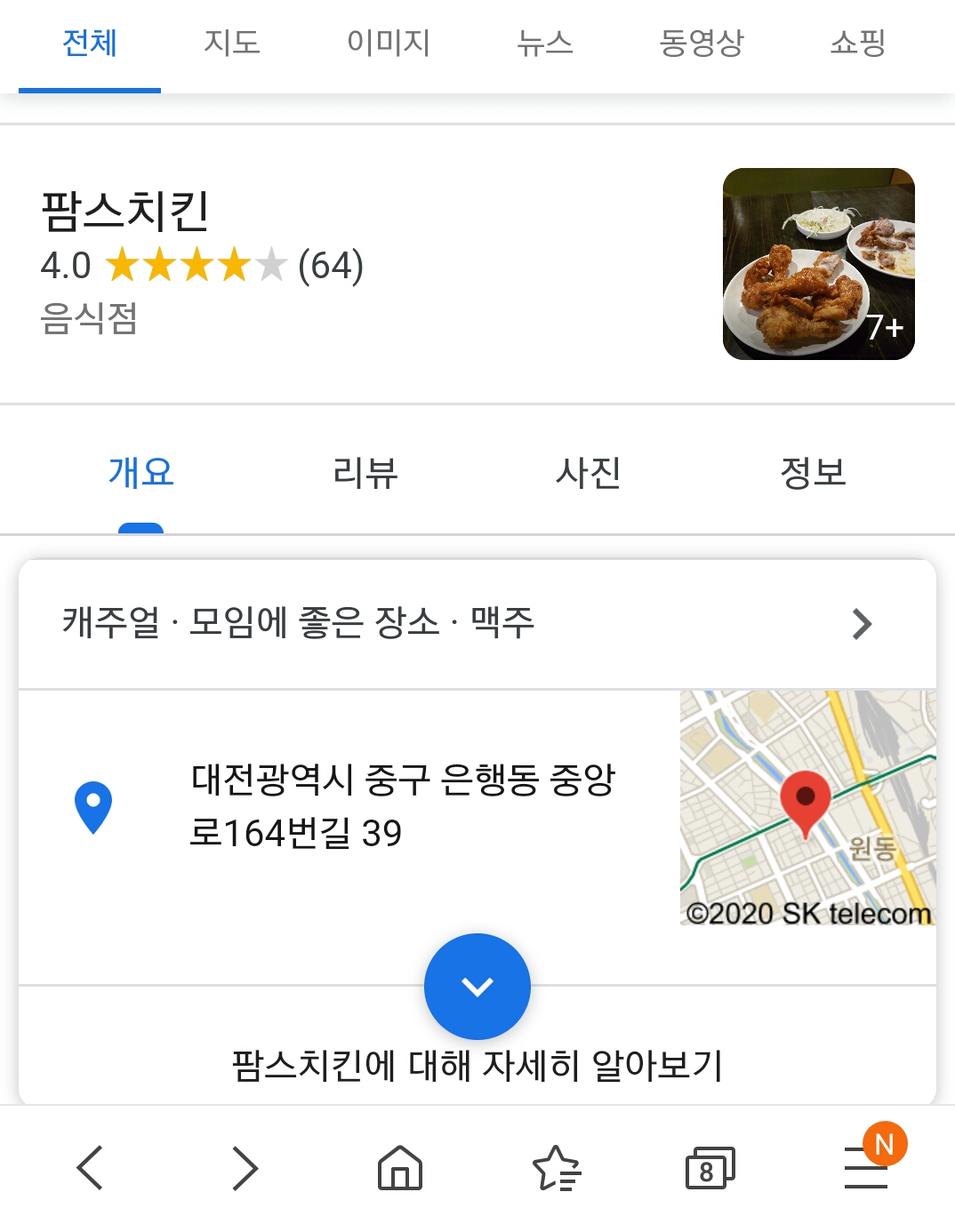Viewport: 955px width, 1232px height.
Task: Expand details with the blue down-arrow button
Action: [x=477, y=986]
